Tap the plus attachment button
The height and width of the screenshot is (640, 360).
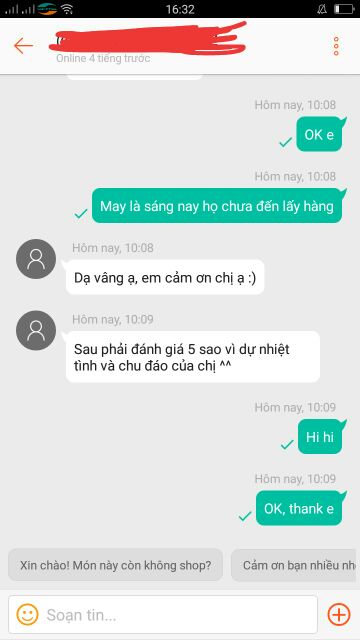coord(339,614)
